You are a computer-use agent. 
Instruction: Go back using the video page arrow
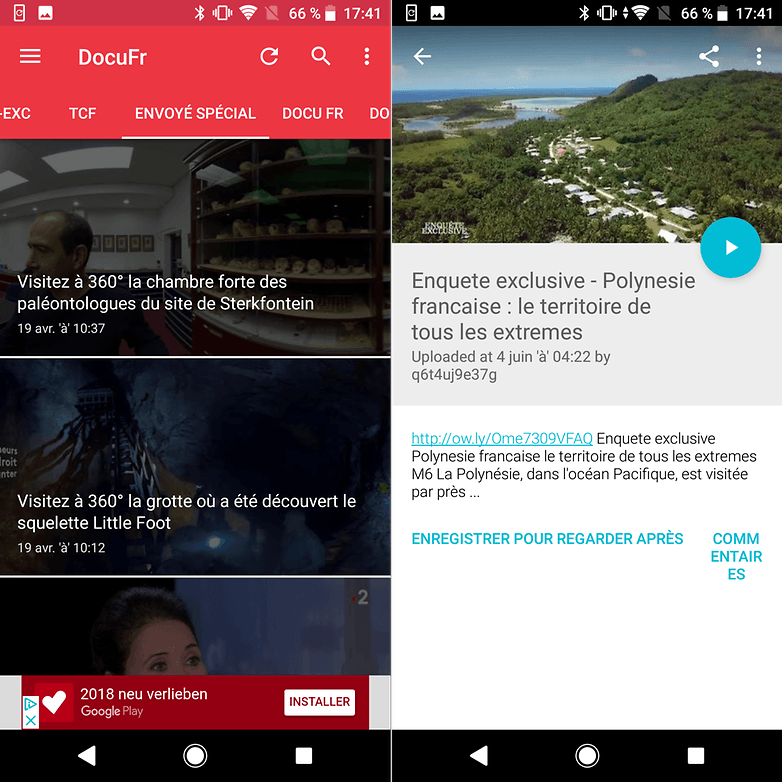point(423,57)
